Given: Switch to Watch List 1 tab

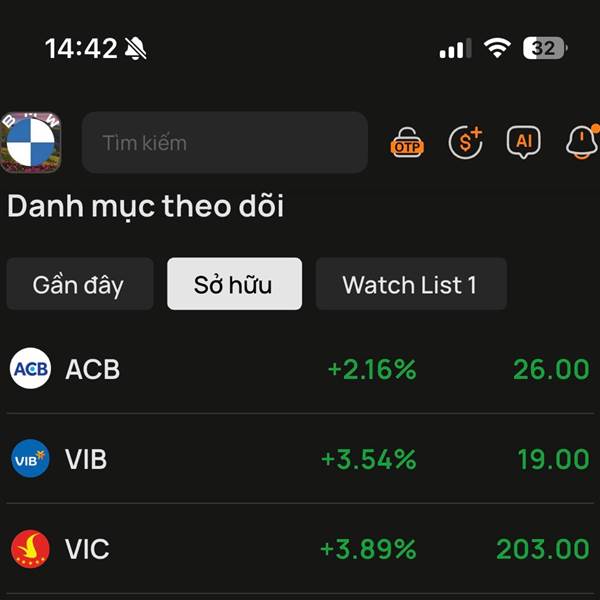Looking at the screenshot, I should [x=411, y=284].
